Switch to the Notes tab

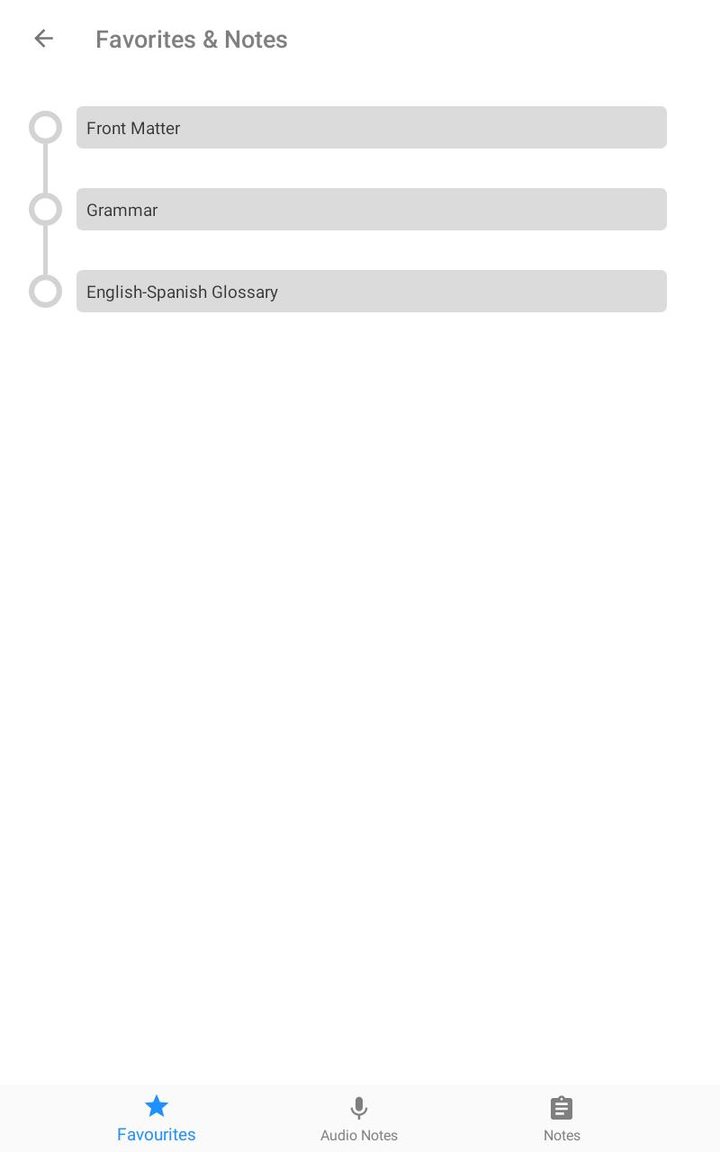pyautogui.click(x=561, y=1118)
